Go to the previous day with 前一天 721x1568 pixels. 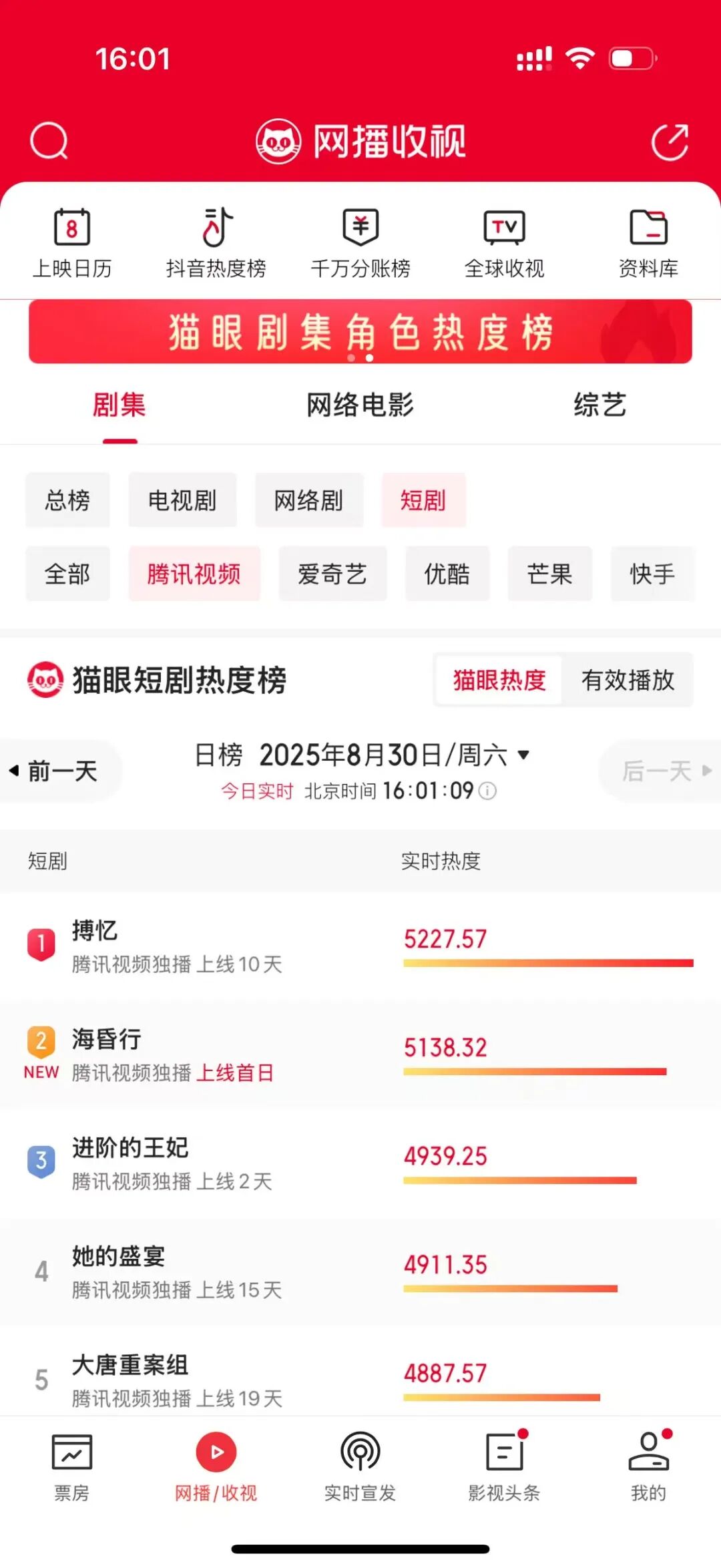click(x=61, y=771)
